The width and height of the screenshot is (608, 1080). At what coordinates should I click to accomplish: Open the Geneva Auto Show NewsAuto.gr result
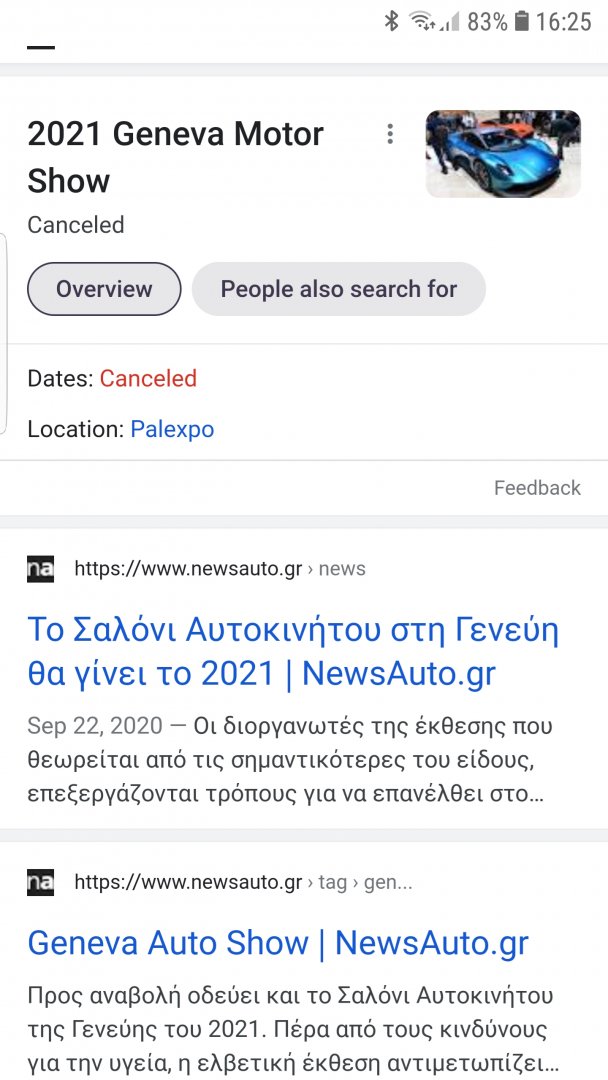pos(278,942)
